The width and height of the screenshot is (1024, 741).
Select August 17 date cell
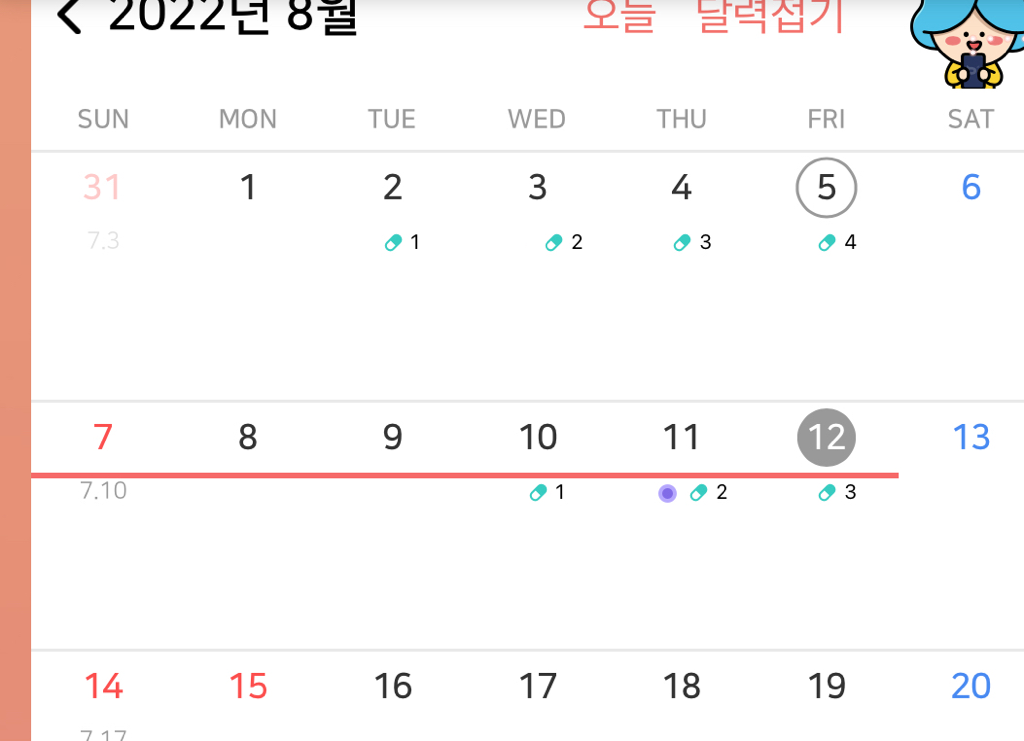coord(538,686)
